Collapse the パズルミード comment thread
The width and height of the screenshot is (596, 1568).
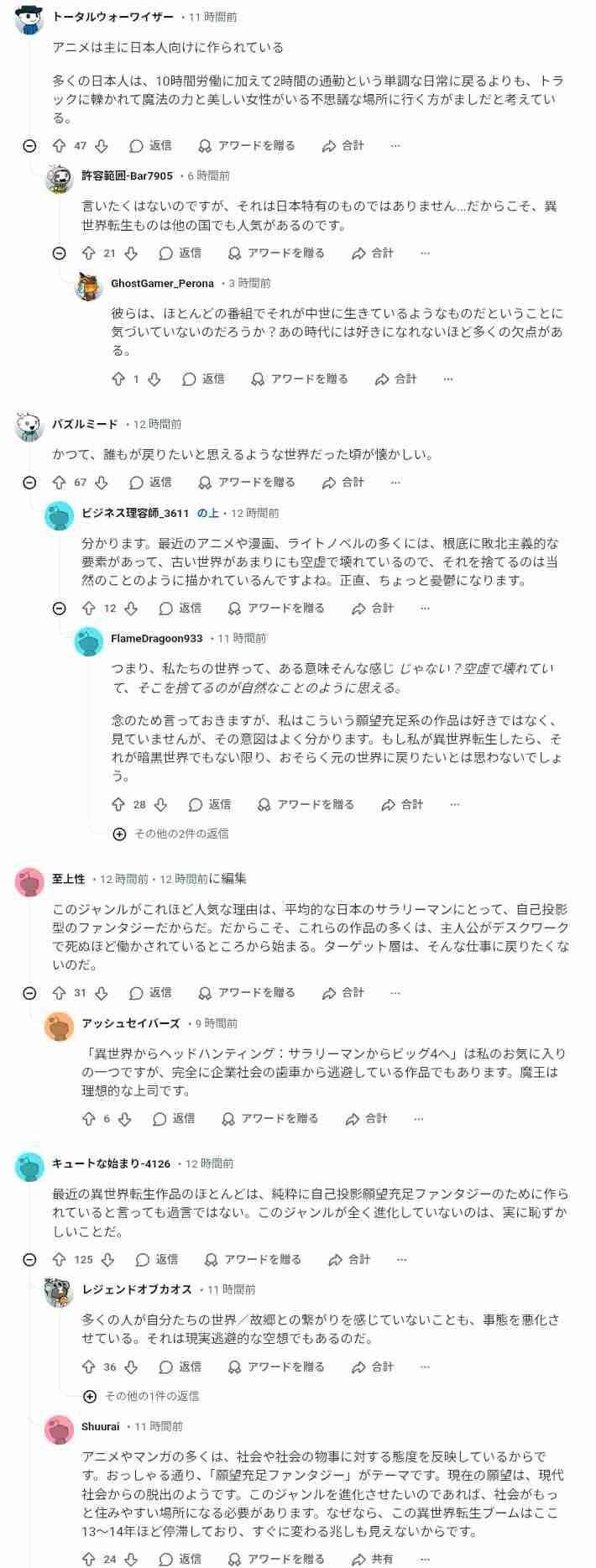(29, 483)
